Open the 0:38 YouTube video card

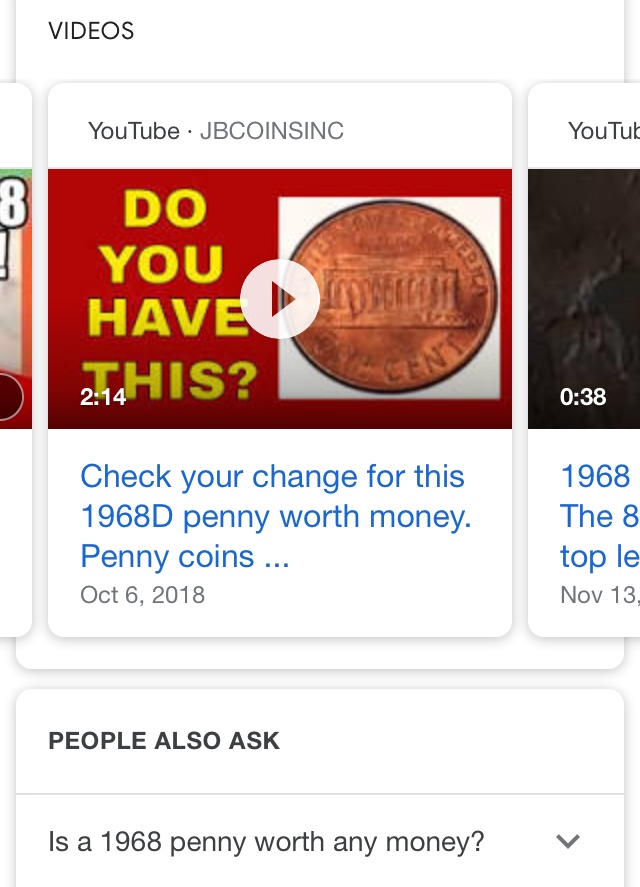tap(585, 300)
